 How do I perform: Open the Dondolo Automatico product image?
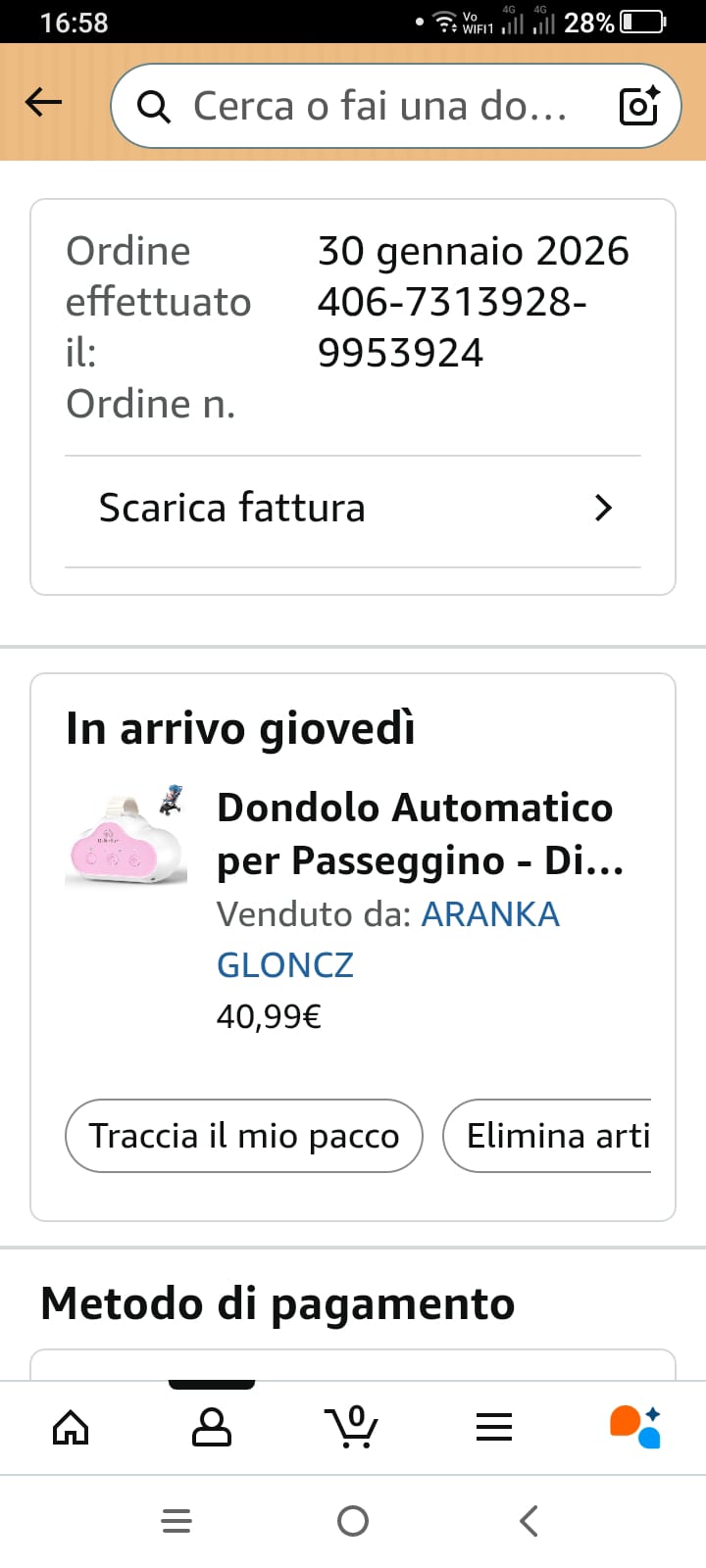126,836
